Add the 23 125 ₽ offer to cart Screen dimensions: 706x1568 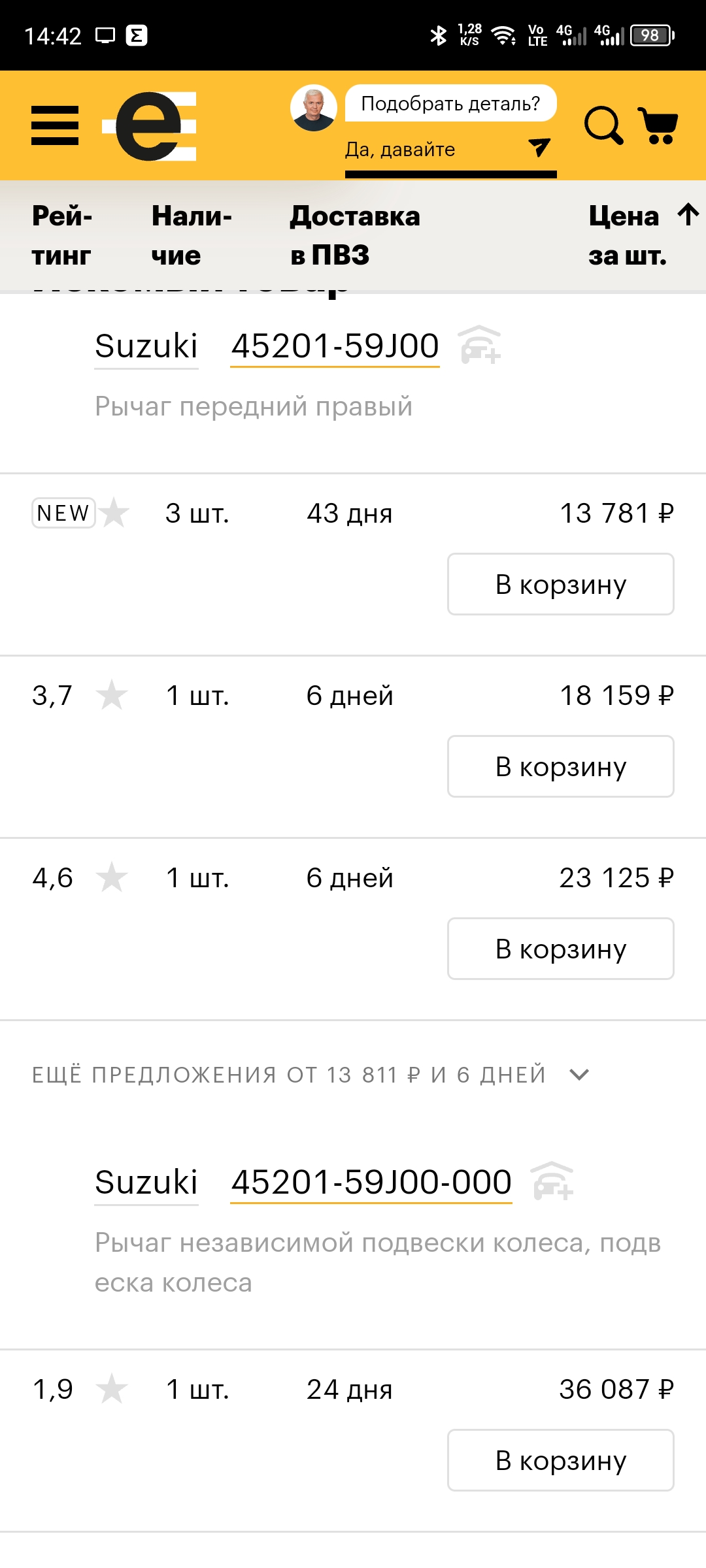point(560,949)
